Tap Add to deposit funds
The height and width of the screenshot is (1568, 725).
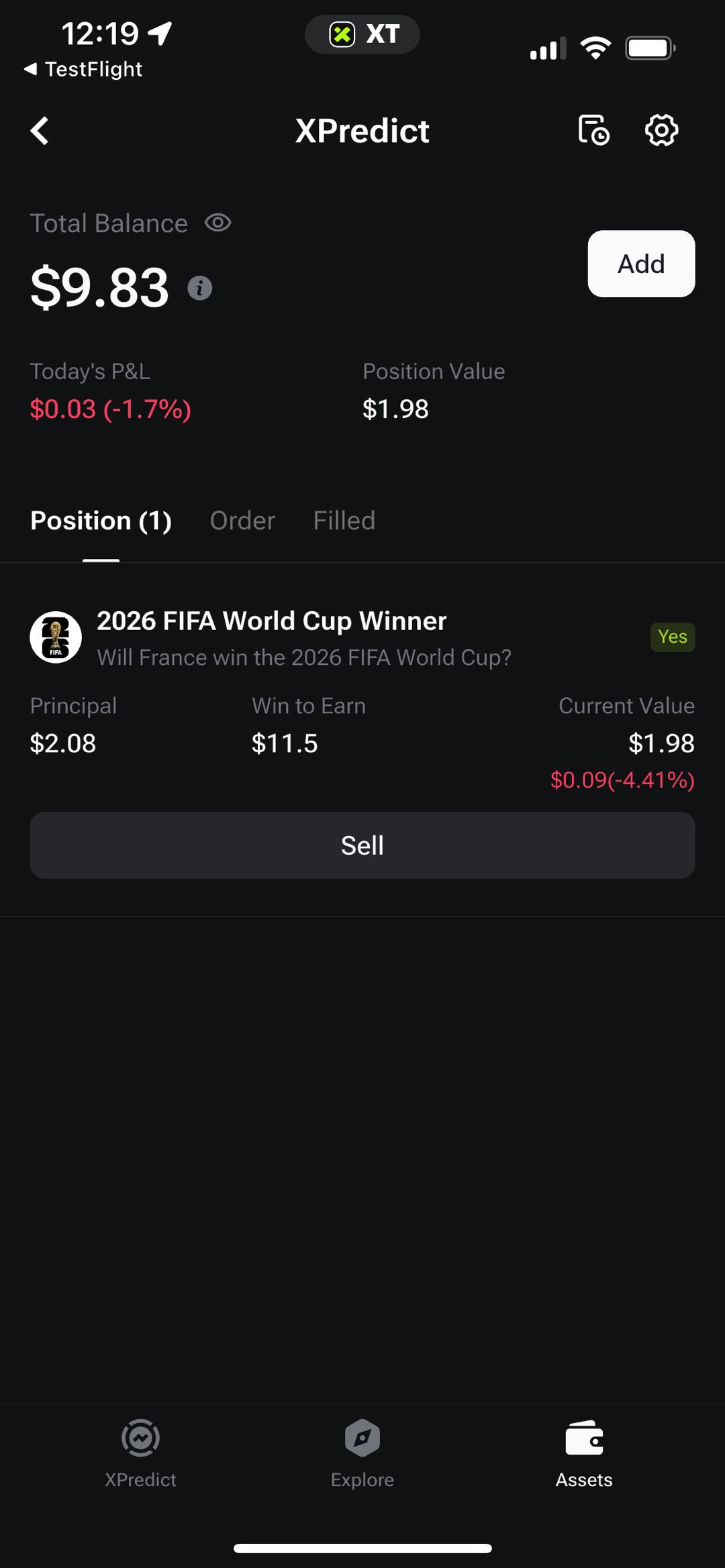(x=641, y=264)
